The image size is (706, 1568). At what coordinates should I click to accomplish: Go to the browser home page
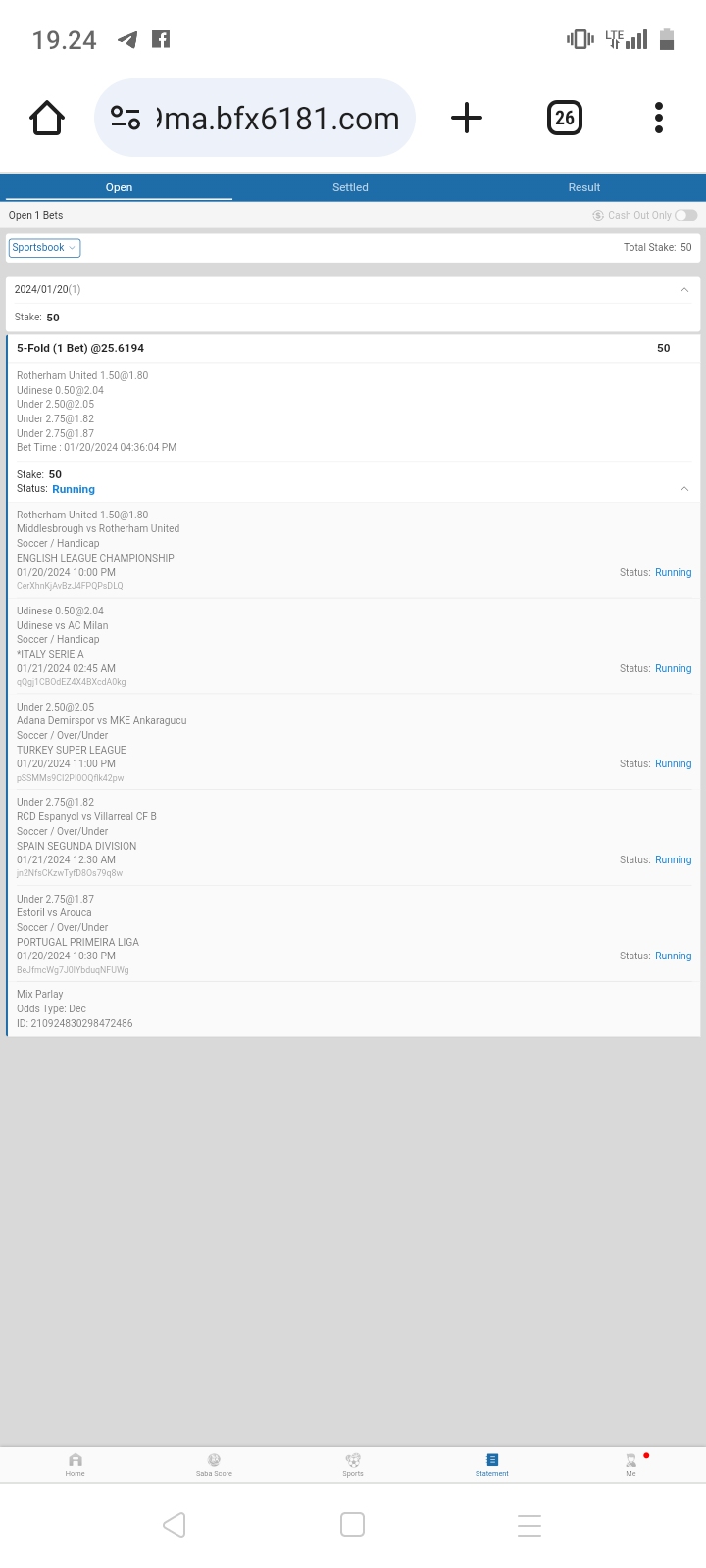(47, 118)
